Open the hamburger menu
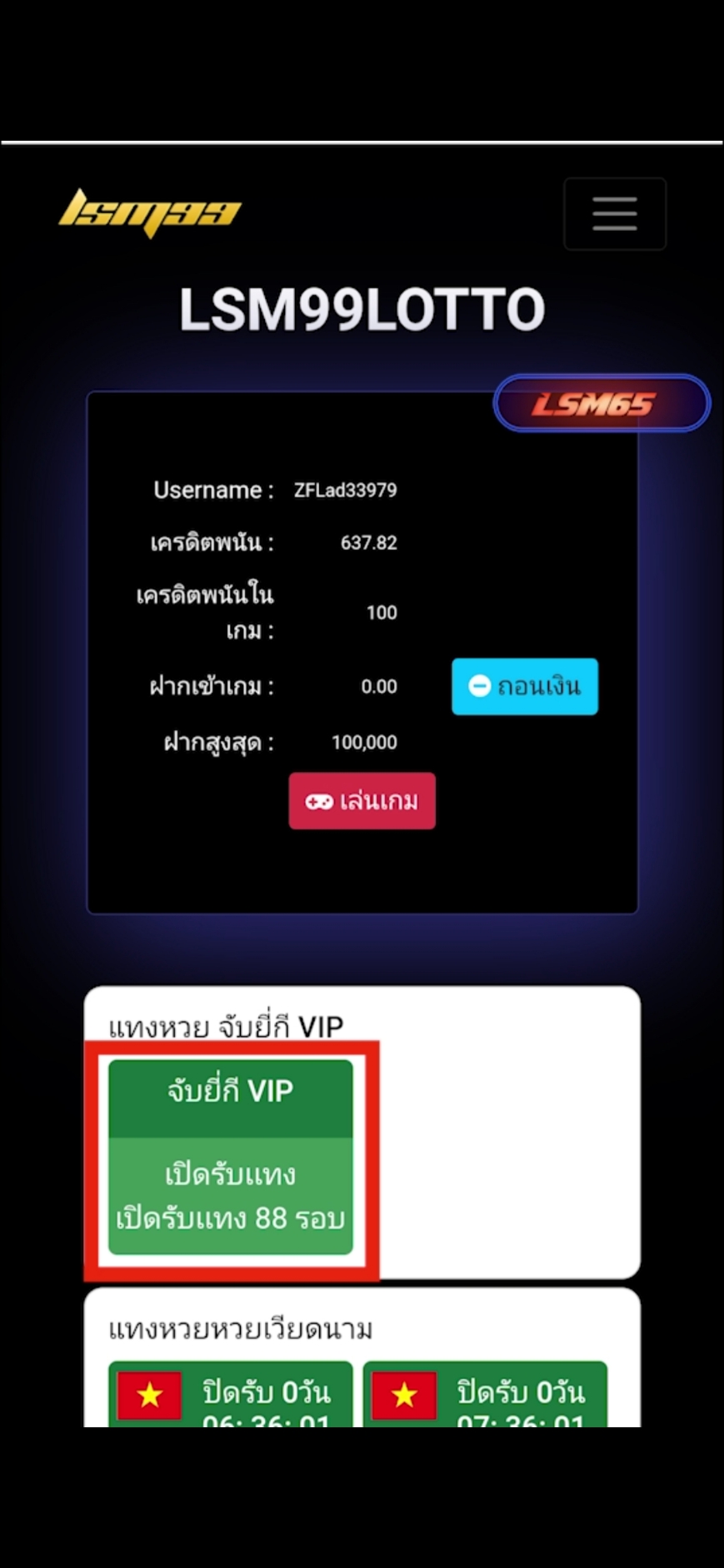Viewport: 724px width, 1568px height. click(615, 214)
